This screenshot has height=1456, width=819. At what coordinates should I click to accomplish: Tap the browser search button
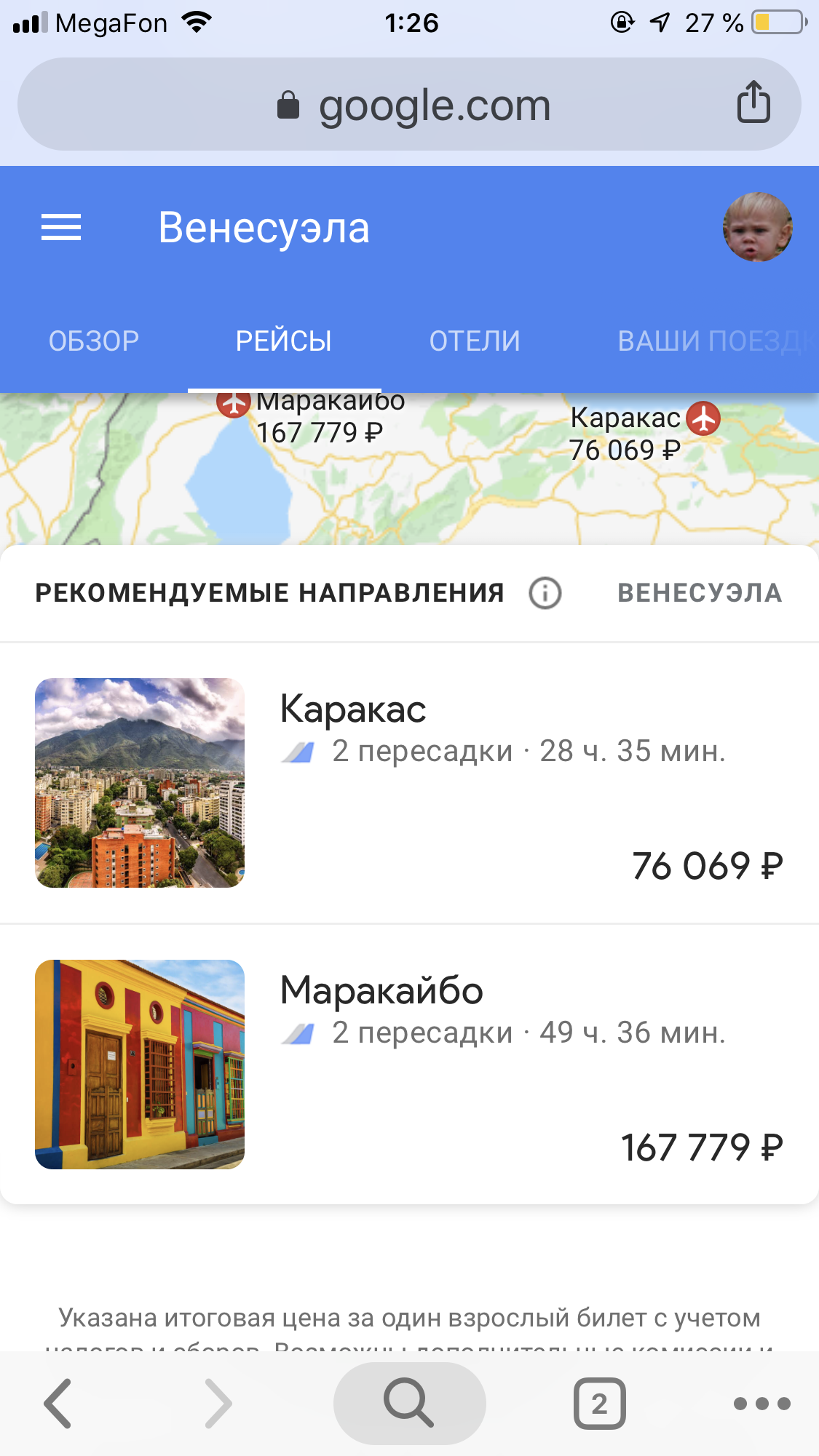pos(409,1403)
